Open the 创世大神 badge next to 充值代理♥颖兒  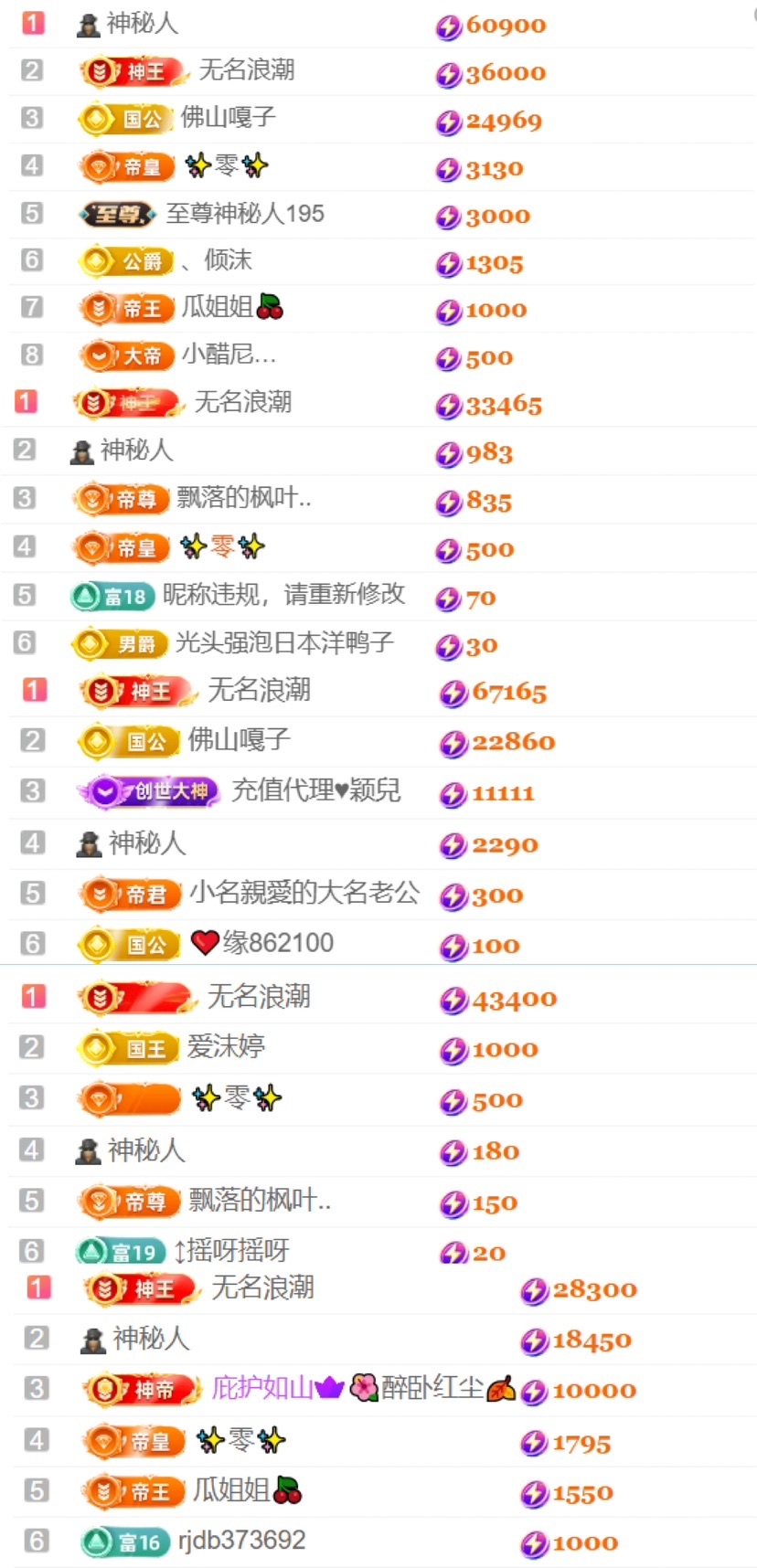pyautogui.click(x=154, y=791)
